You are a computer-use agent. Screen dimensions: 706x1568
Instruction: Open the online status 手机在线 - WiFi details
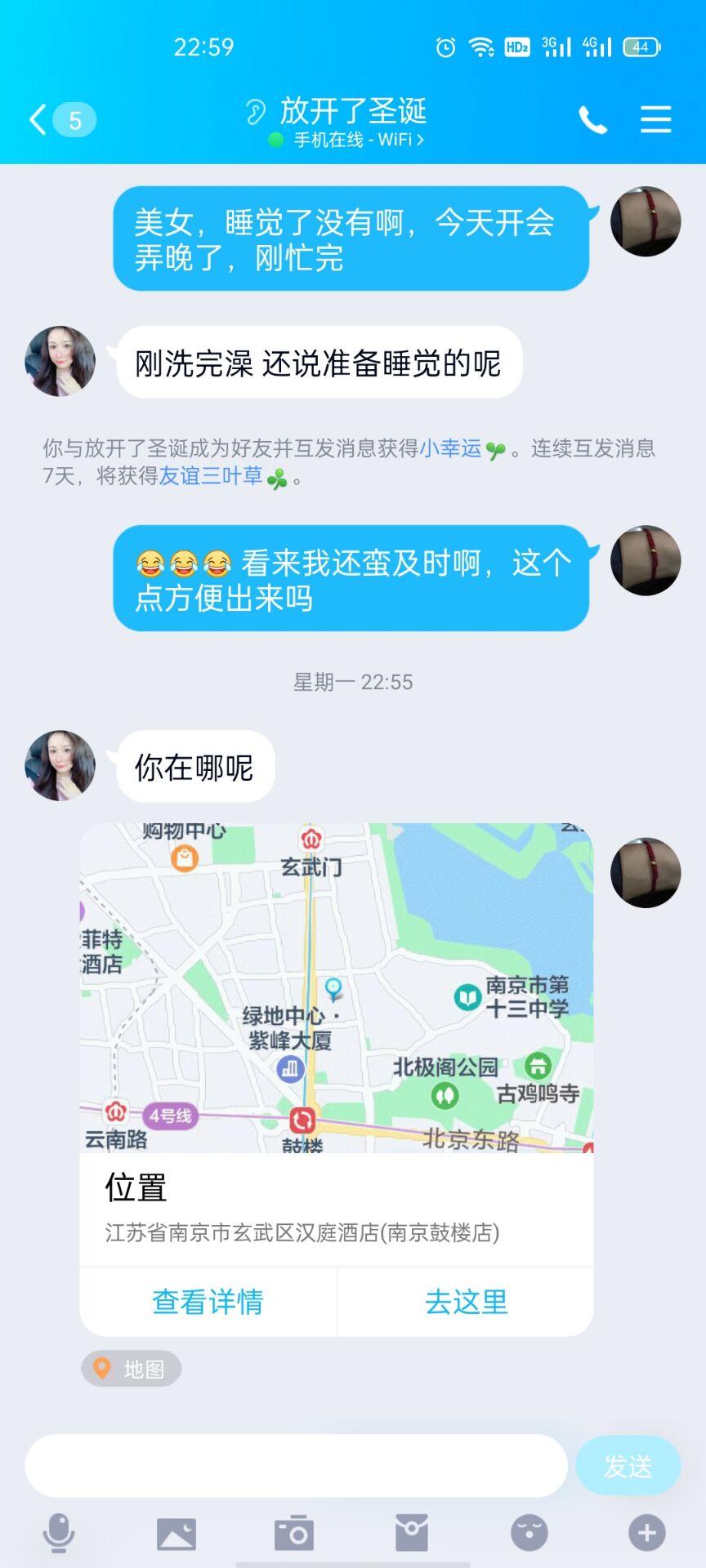[x=351, y=140]
